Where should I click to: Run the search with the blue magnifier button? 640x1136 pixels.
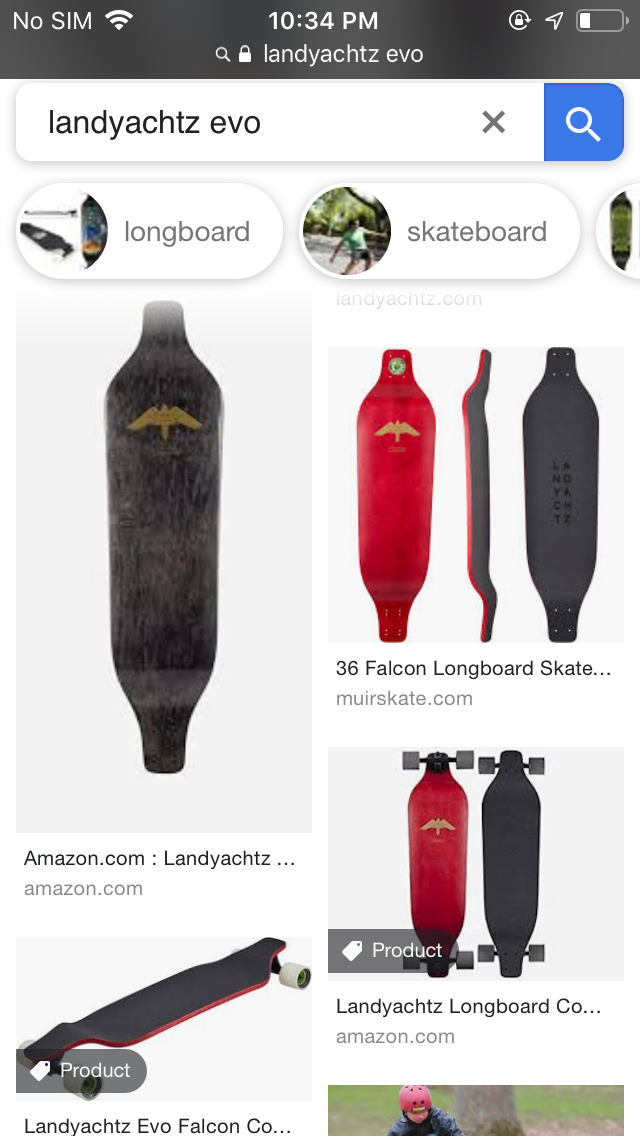point(583,122)
